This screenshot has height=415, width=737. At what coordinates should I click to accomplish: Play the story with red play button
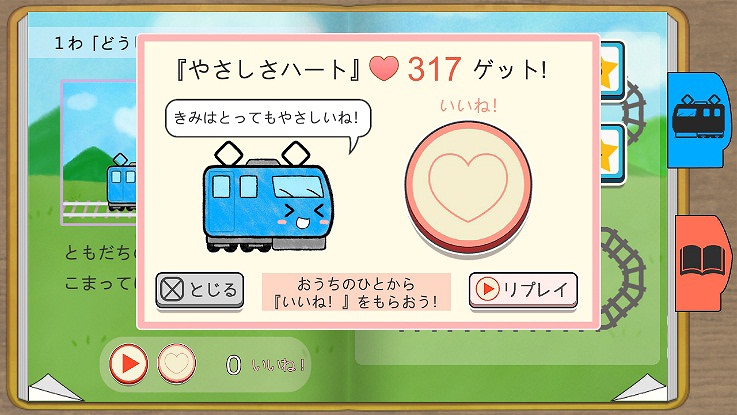[129, 363]
